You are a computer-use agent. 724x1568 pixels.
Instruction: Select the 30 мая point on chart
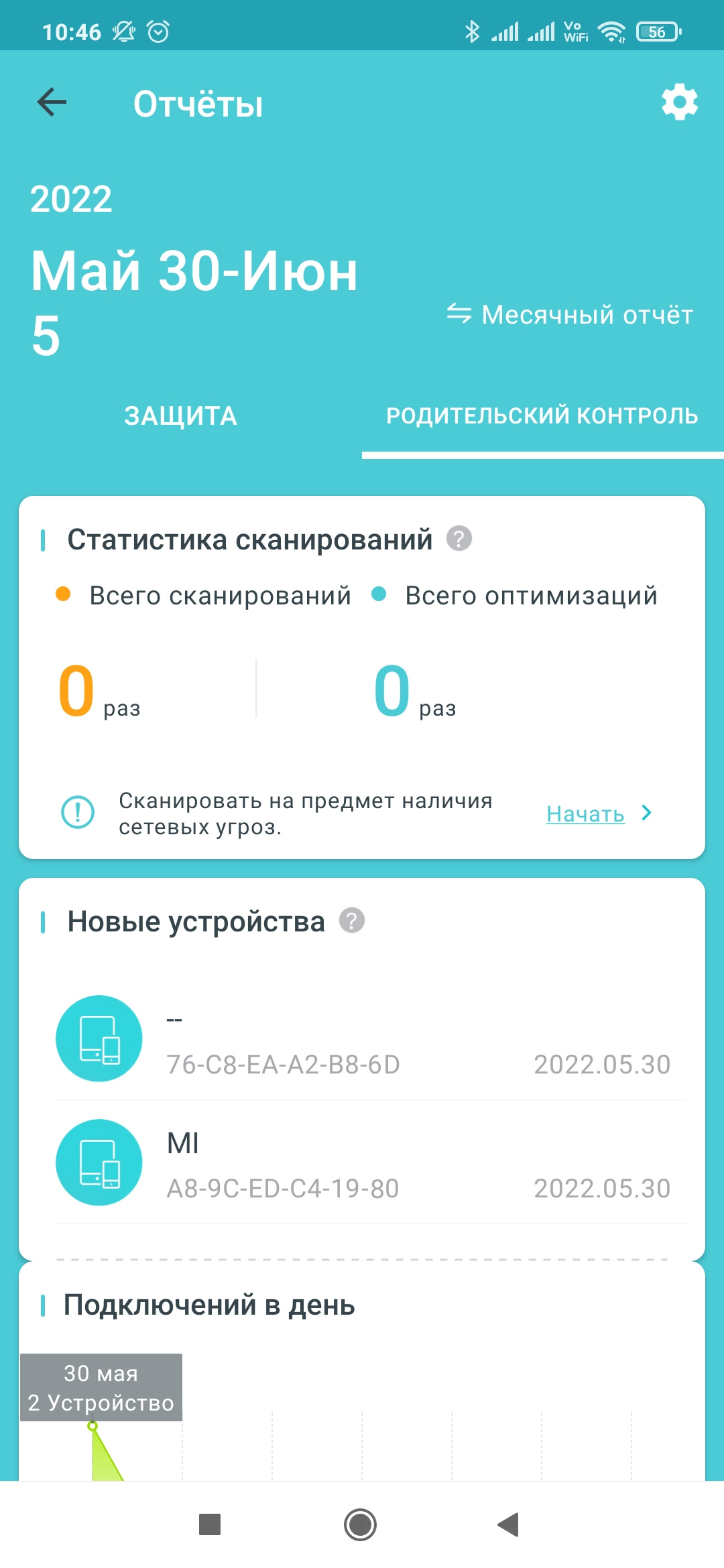coord(93,1427)
